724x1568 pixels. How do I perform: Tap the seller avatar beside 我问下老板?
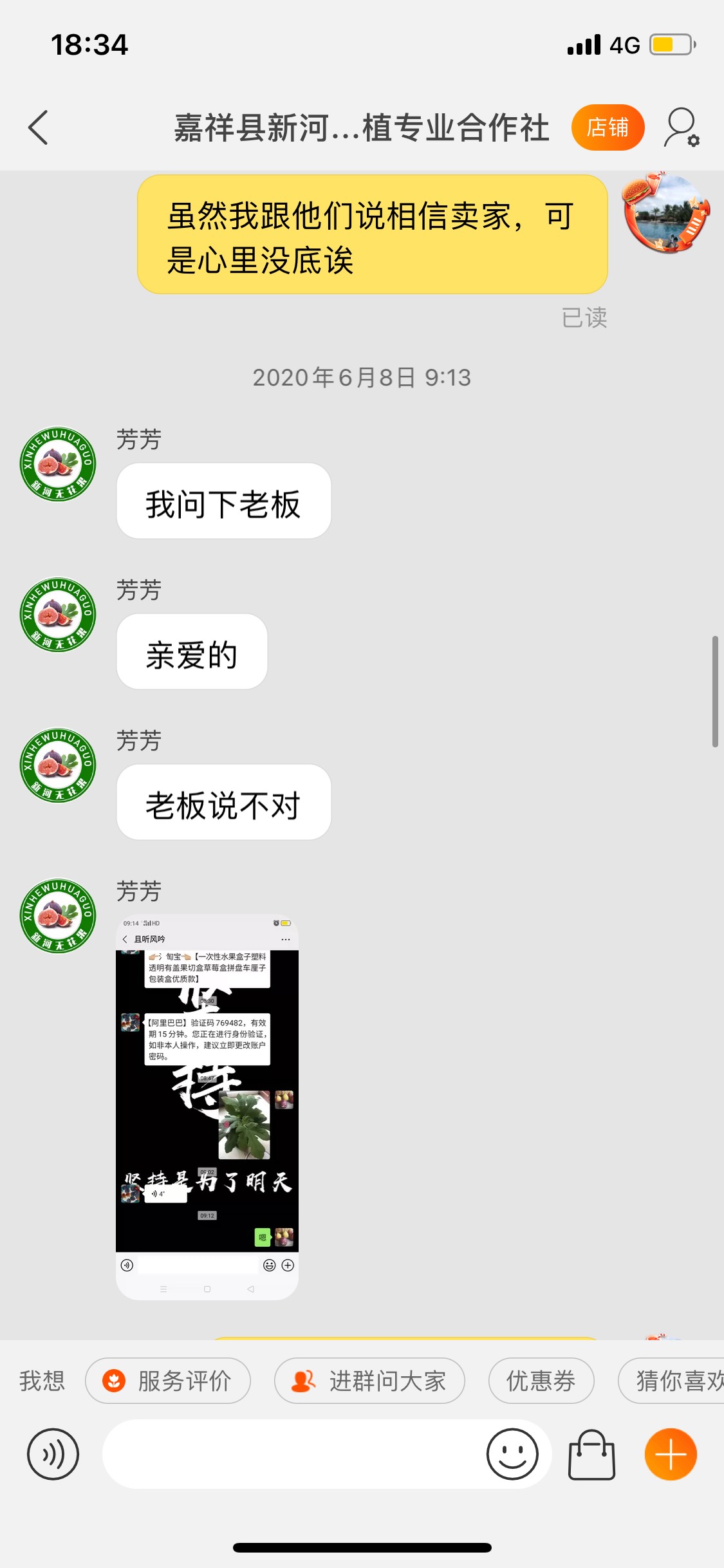point(58,464)
